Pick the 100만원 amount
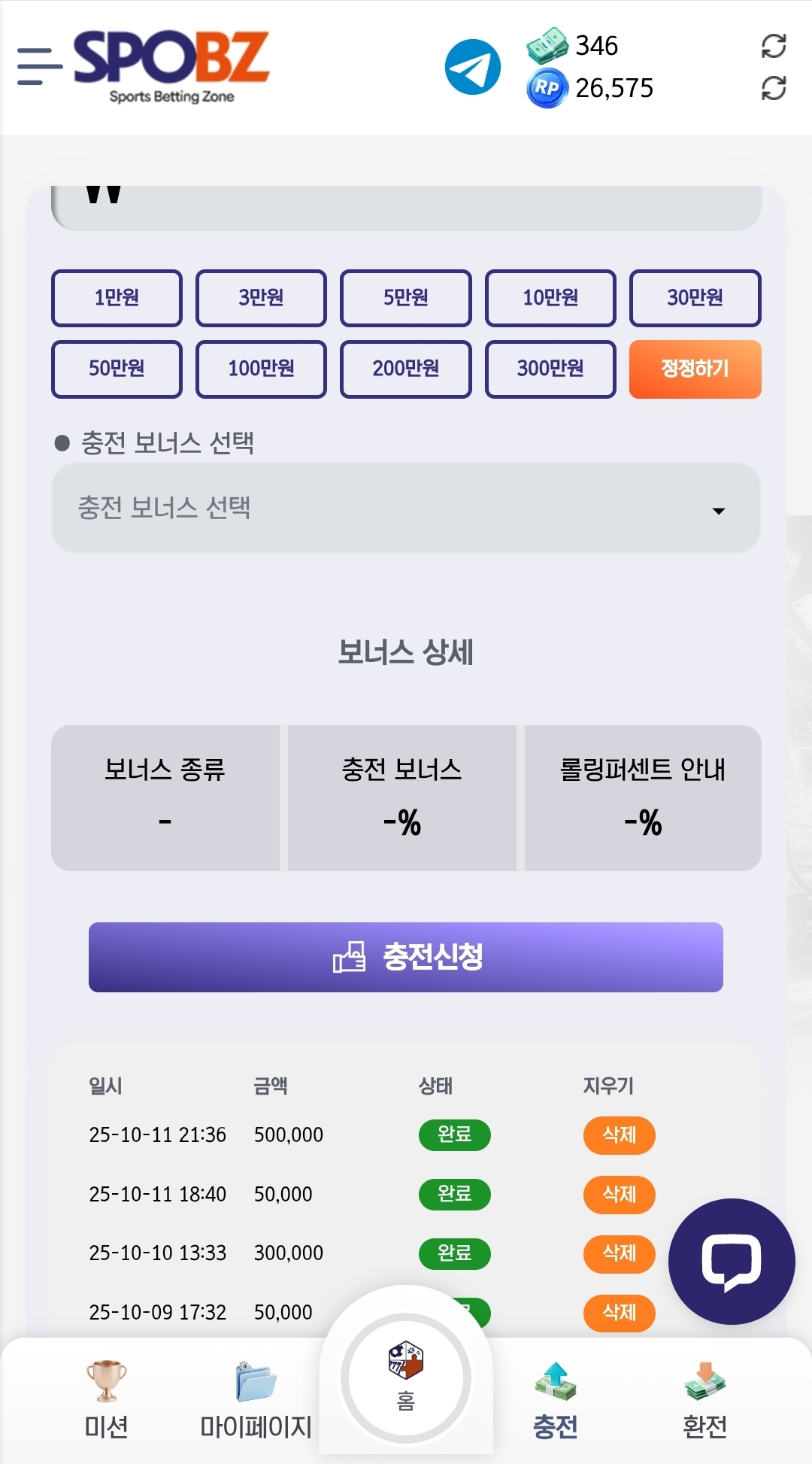Screen dimensions: 812x1464 click(x=261, y=369)
